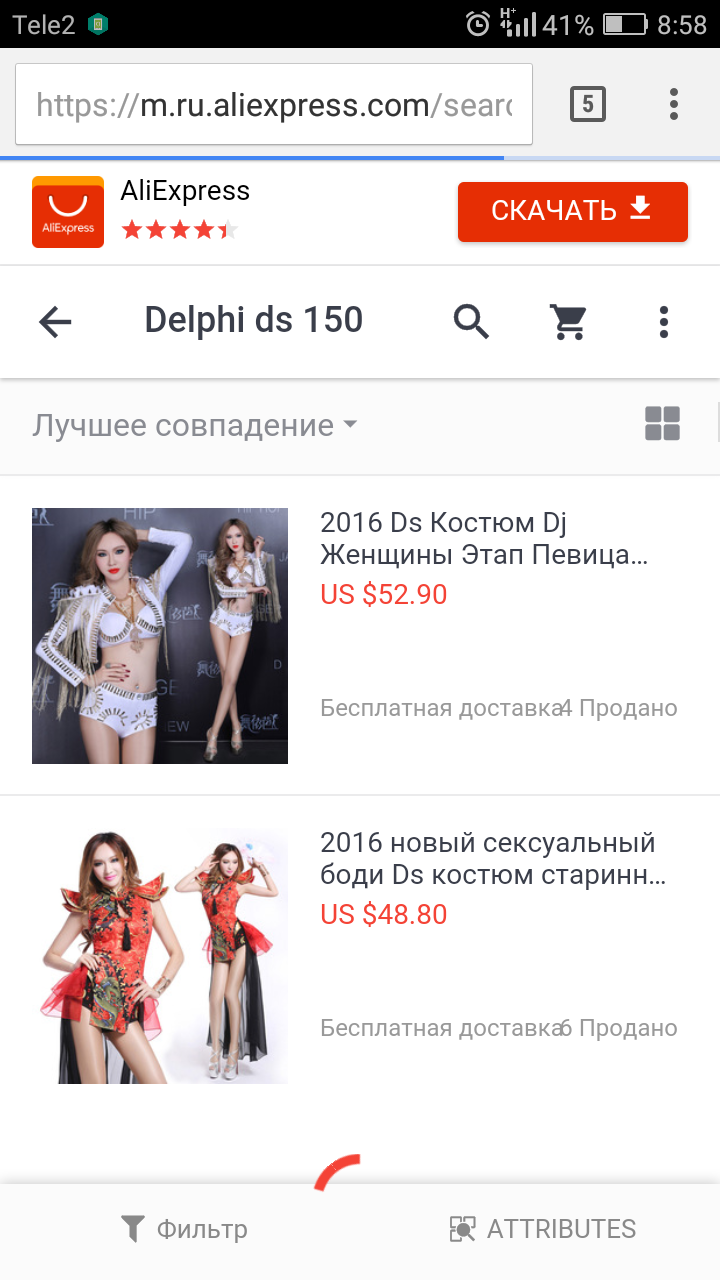Switch the results to grid view
The width and height of the screenshot is (720, 1280).
(662, 424)
